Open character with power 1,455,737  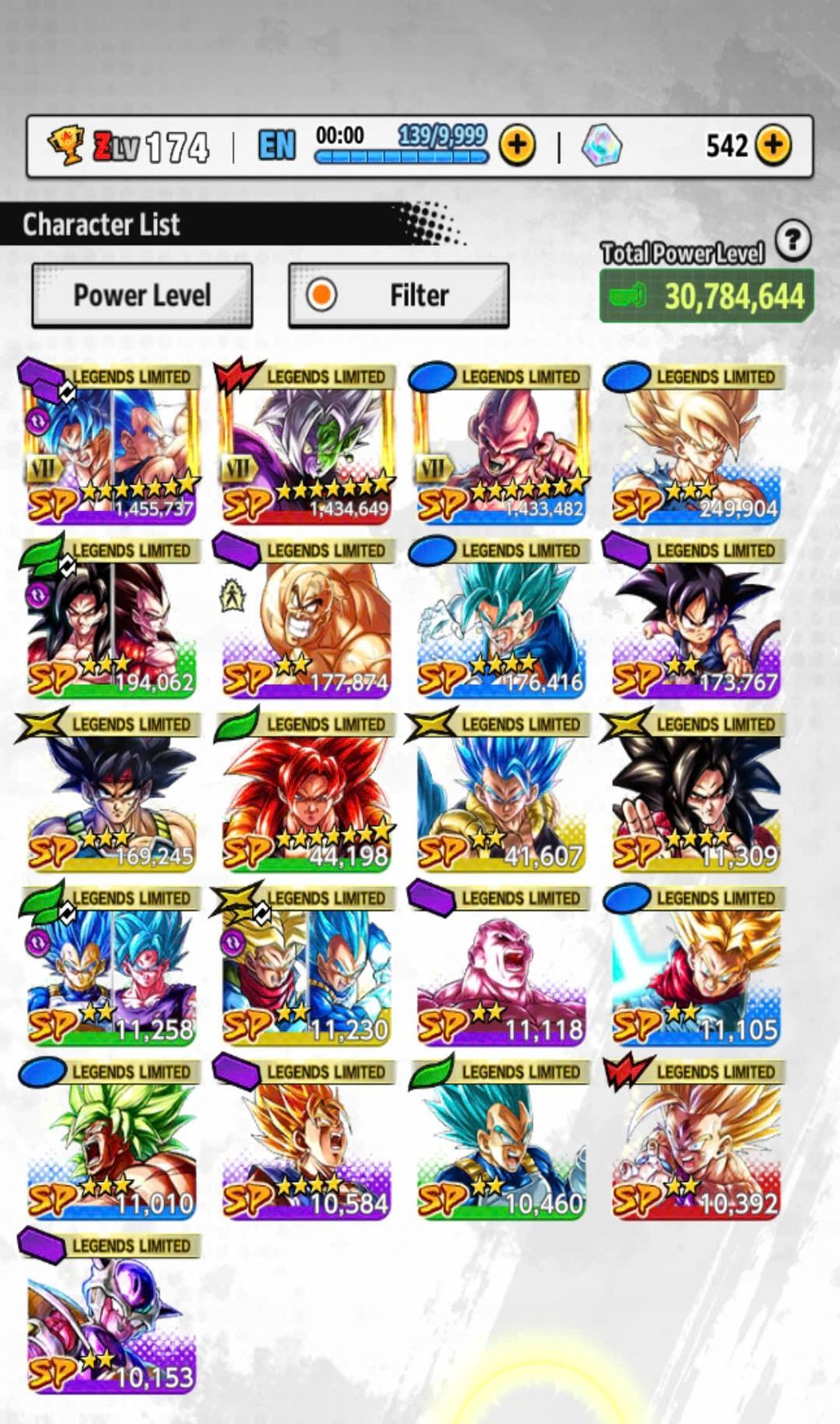(x=110, y=450)
